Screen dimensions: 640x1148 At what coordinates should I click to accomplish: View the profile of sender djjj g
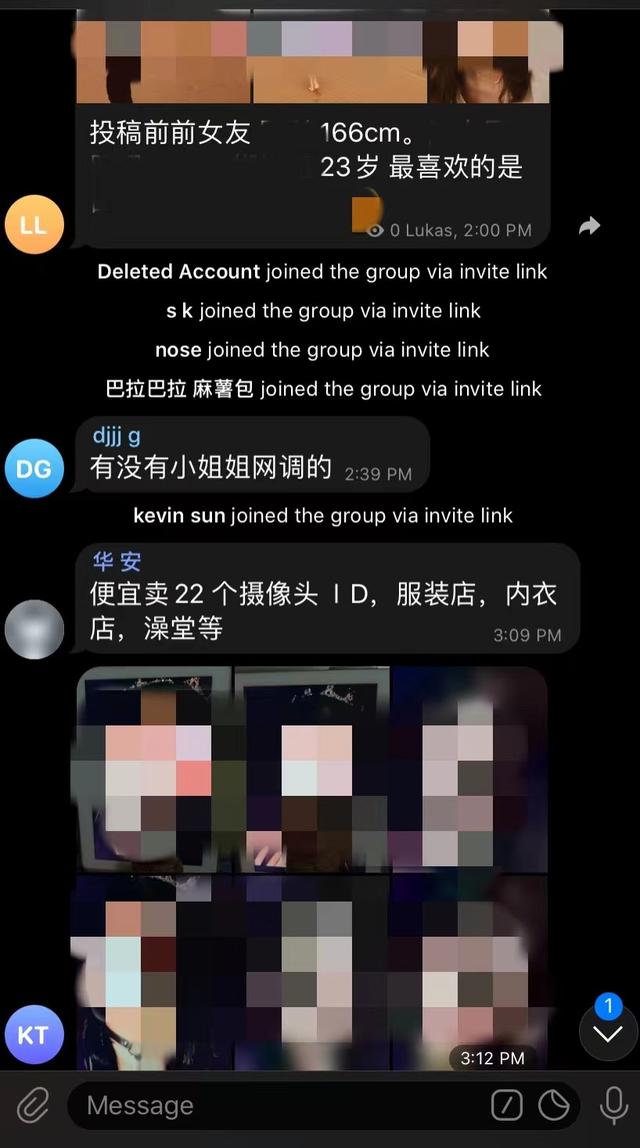117,436
